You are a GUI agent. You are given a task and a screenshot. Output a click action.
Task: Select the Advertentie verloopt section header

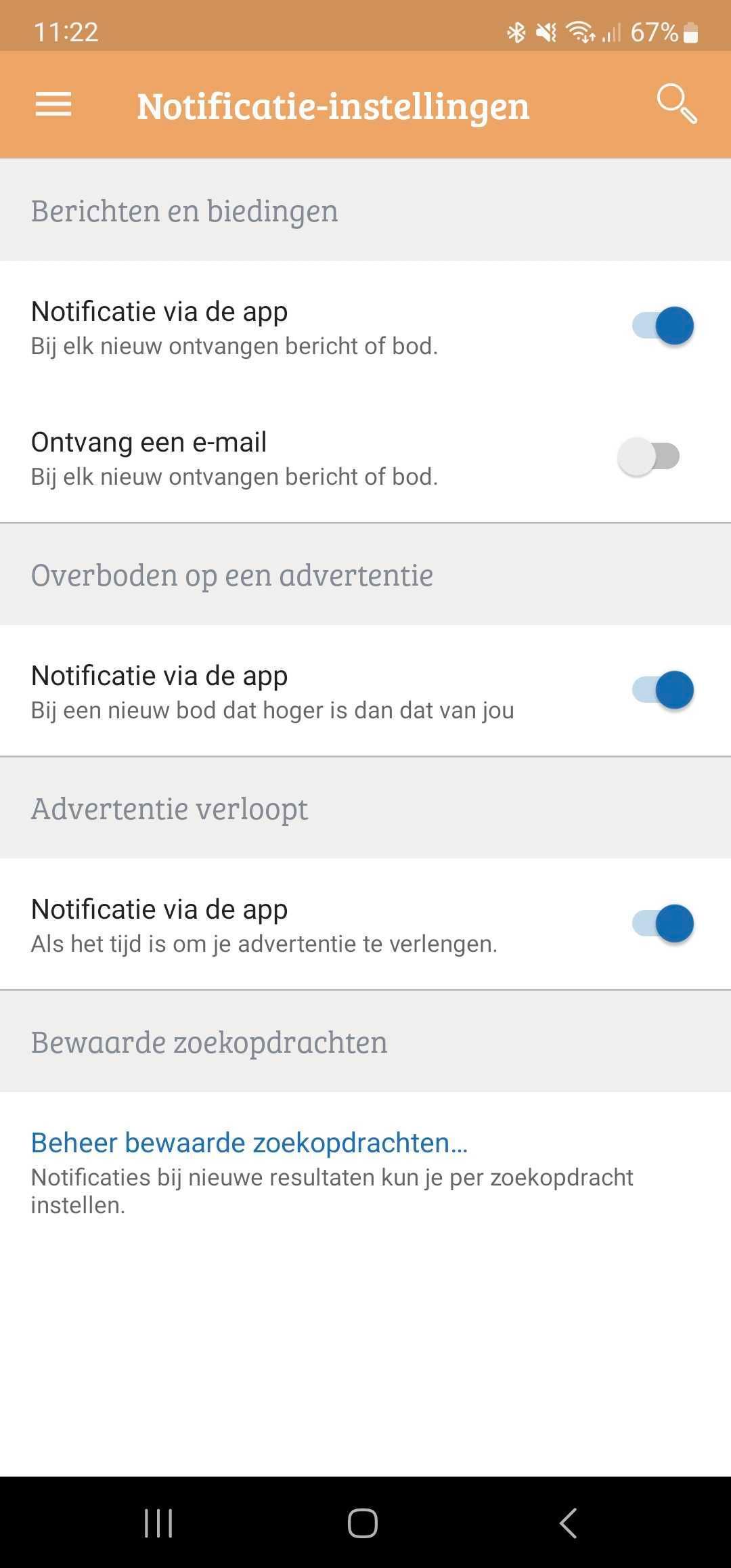point(170,808)
